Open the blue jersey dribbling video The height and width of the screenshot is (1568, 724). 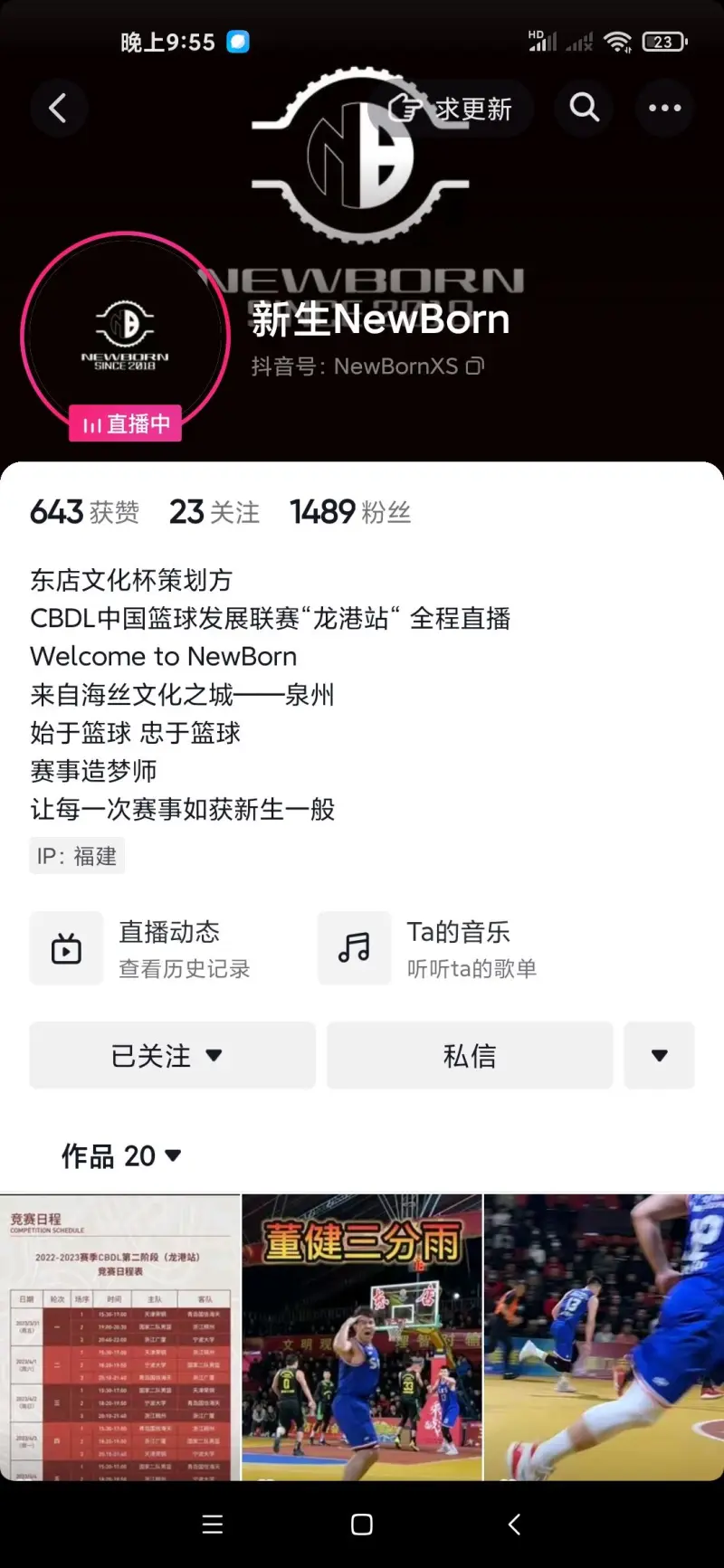click(x=604, y=1336)
